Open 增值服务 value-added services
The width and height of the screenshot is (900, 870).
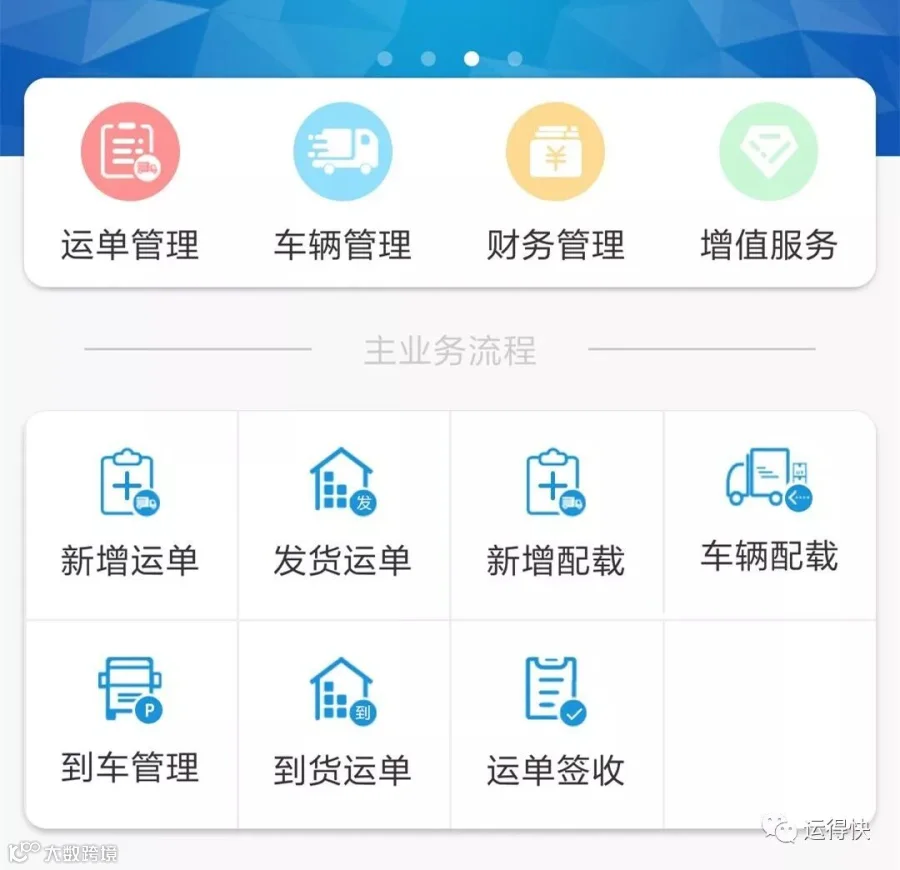[x=769, y=182]
